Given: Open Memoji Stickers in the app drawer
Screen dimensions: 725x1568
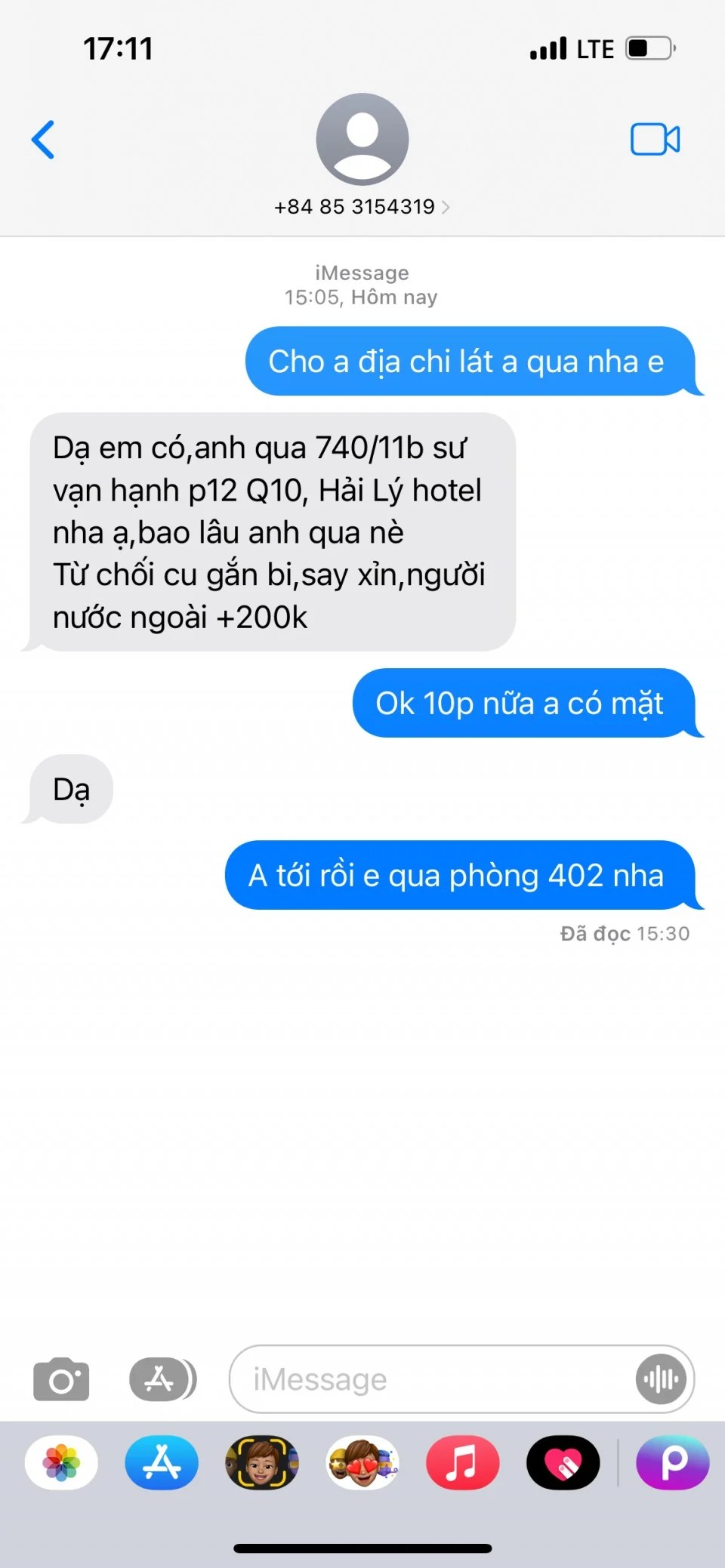Looking at the screenshot, I should (x=362, y=1463).
